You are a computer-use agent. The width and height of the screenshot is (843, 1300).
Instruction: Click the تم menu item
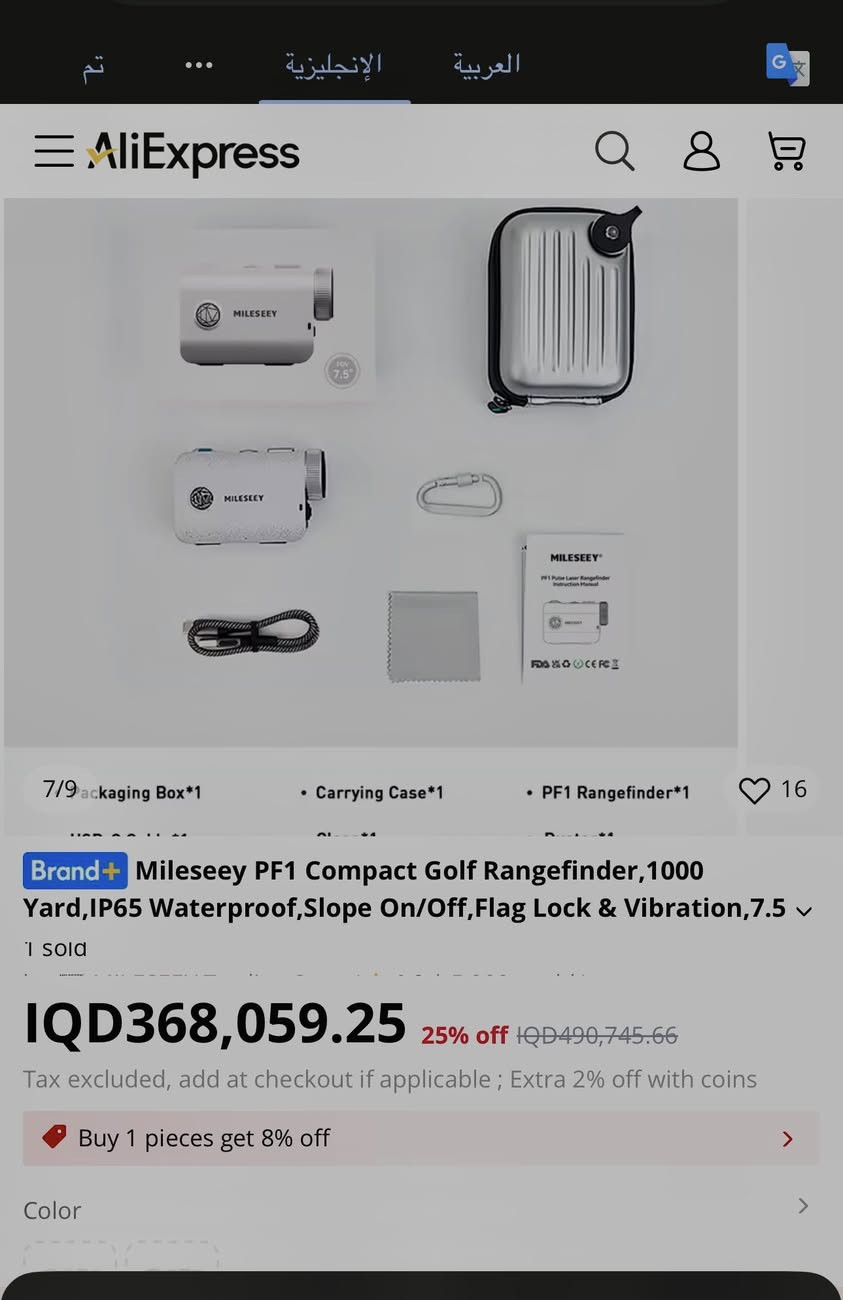[94, 66]
